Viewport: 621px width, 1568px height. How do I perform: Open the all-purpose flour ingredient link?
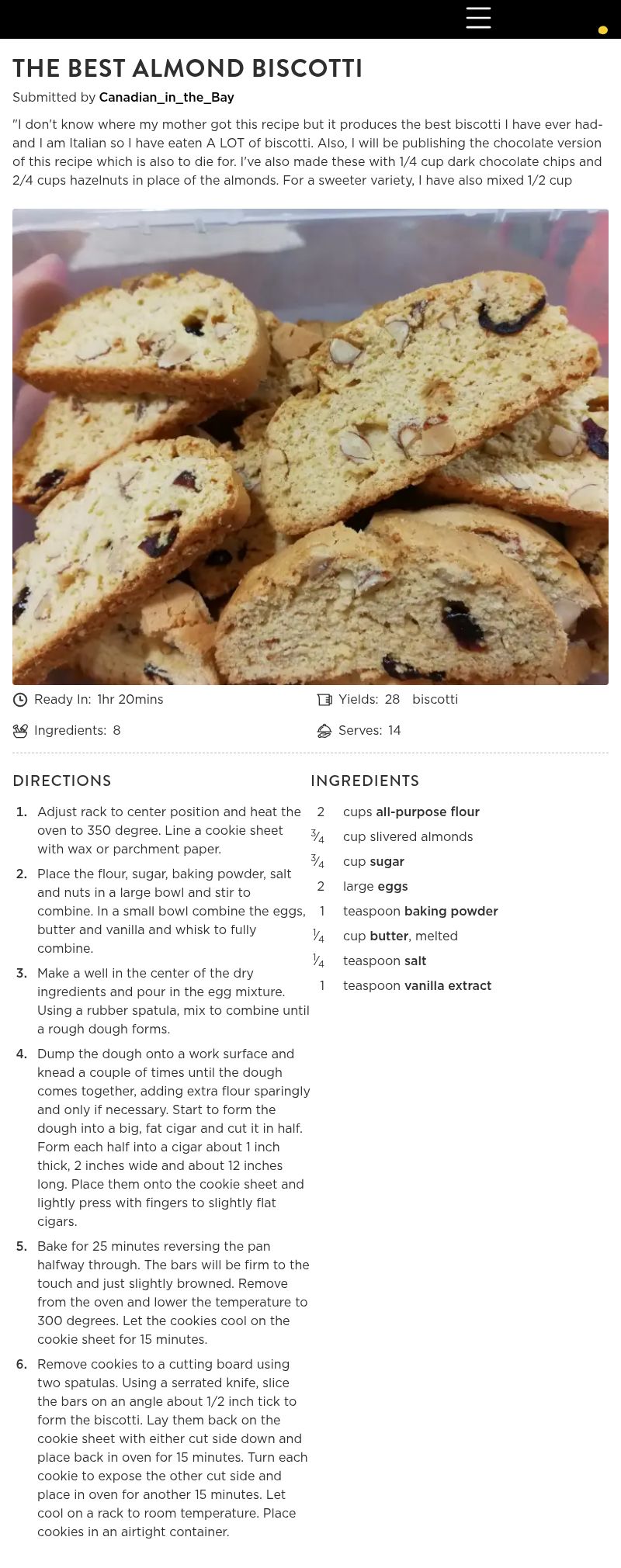pyautogui.click(x=427, y=812)
